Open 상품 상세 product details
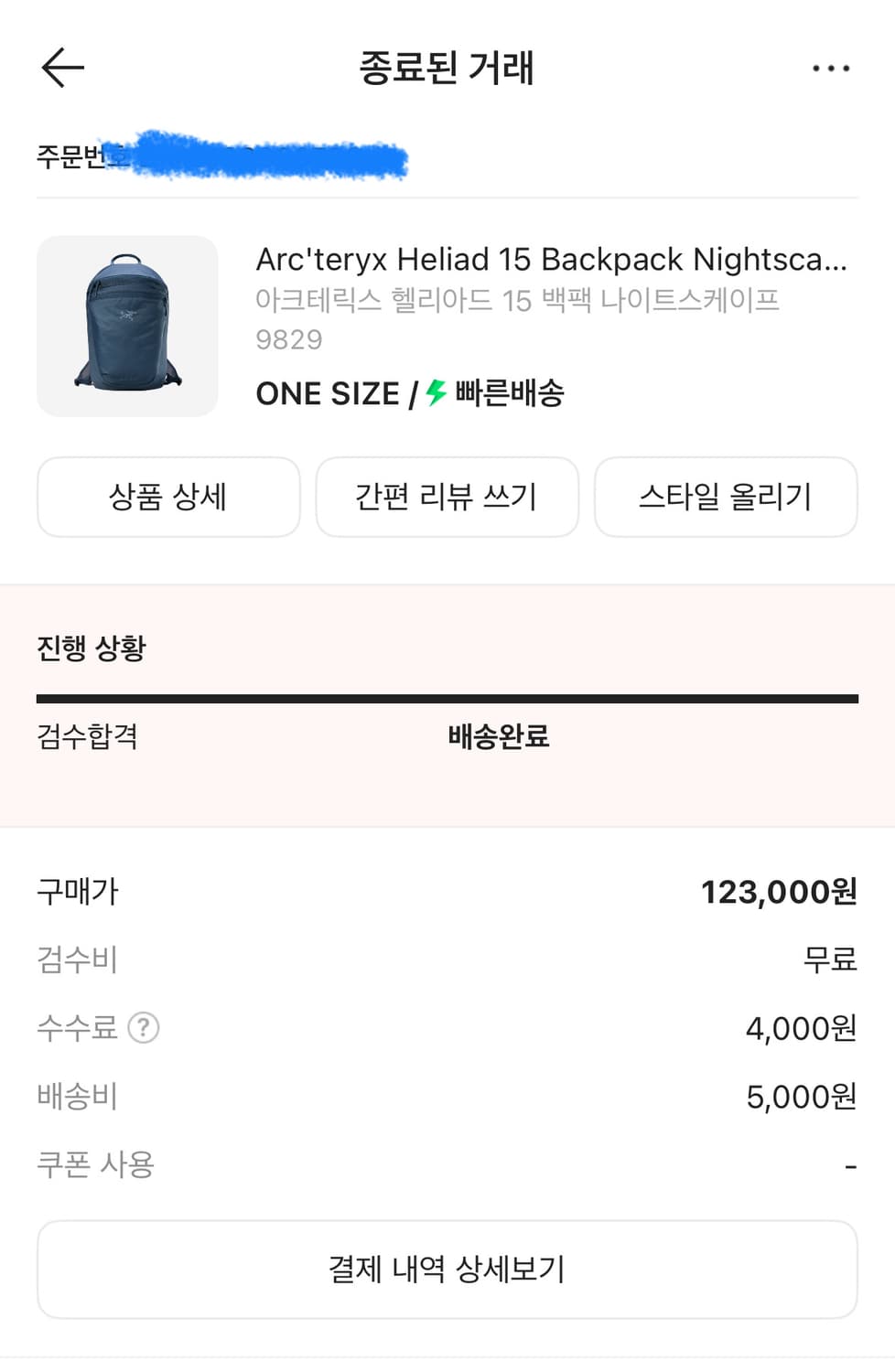895x1372 pixels. coord(168,497)
